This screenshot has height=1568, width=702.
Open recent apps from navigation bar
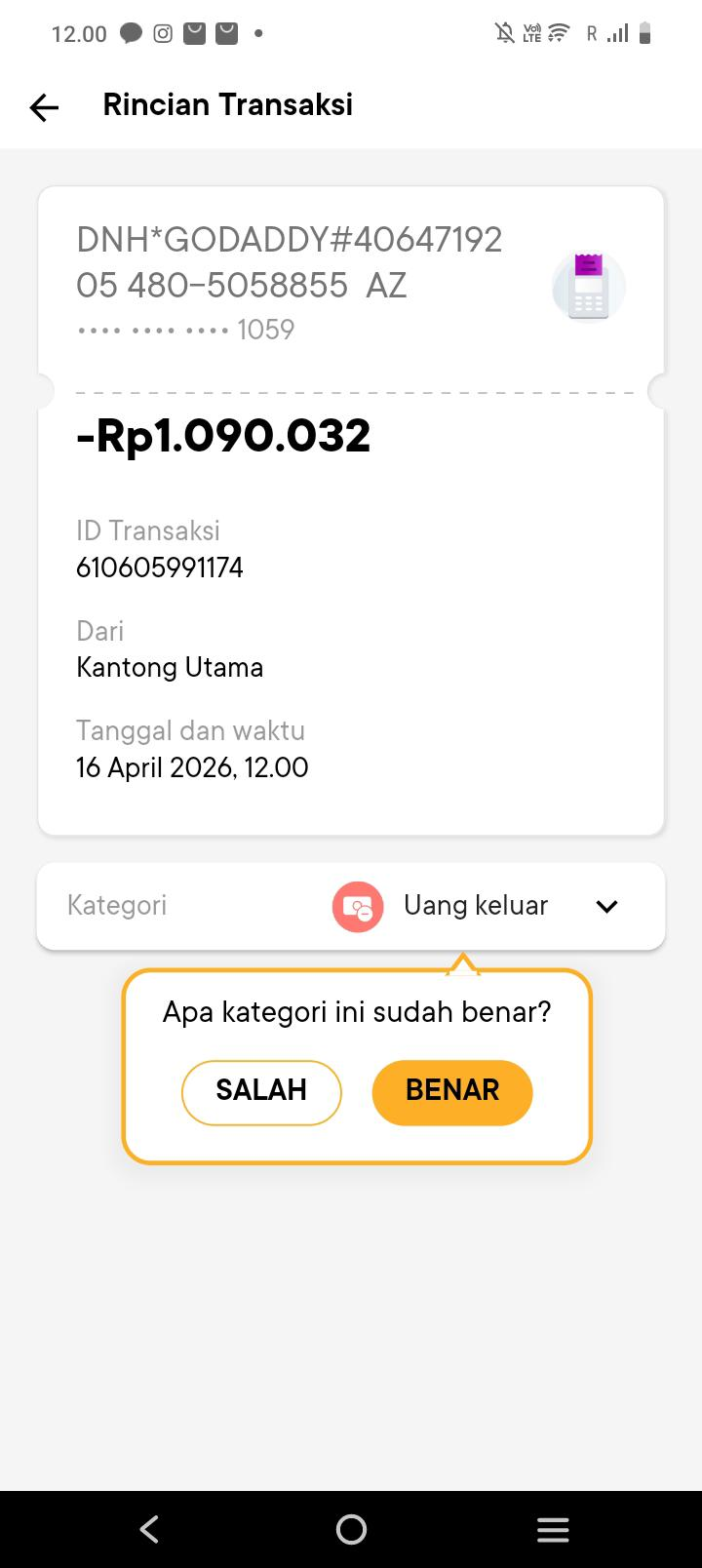[552, 1529]
